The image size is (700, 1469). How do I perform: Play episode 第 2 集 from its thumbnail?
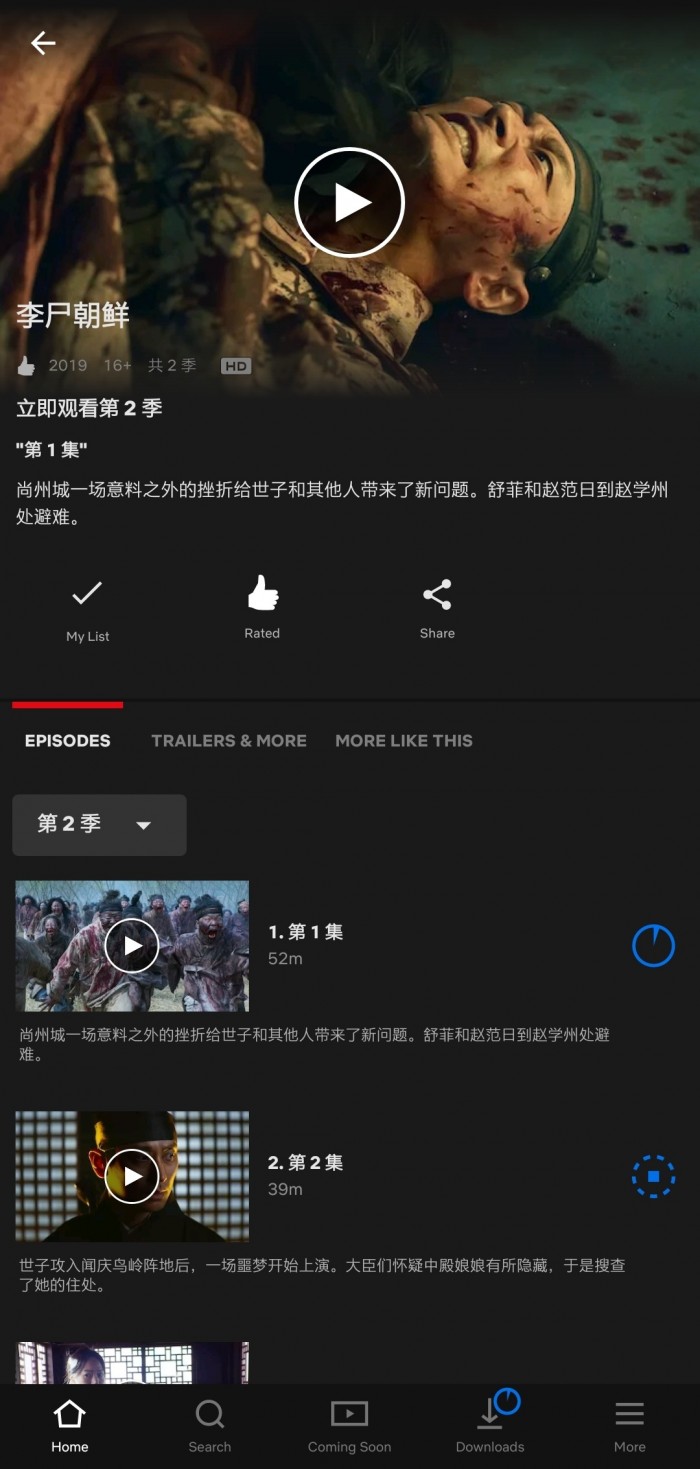click(x=132, y=1176)
